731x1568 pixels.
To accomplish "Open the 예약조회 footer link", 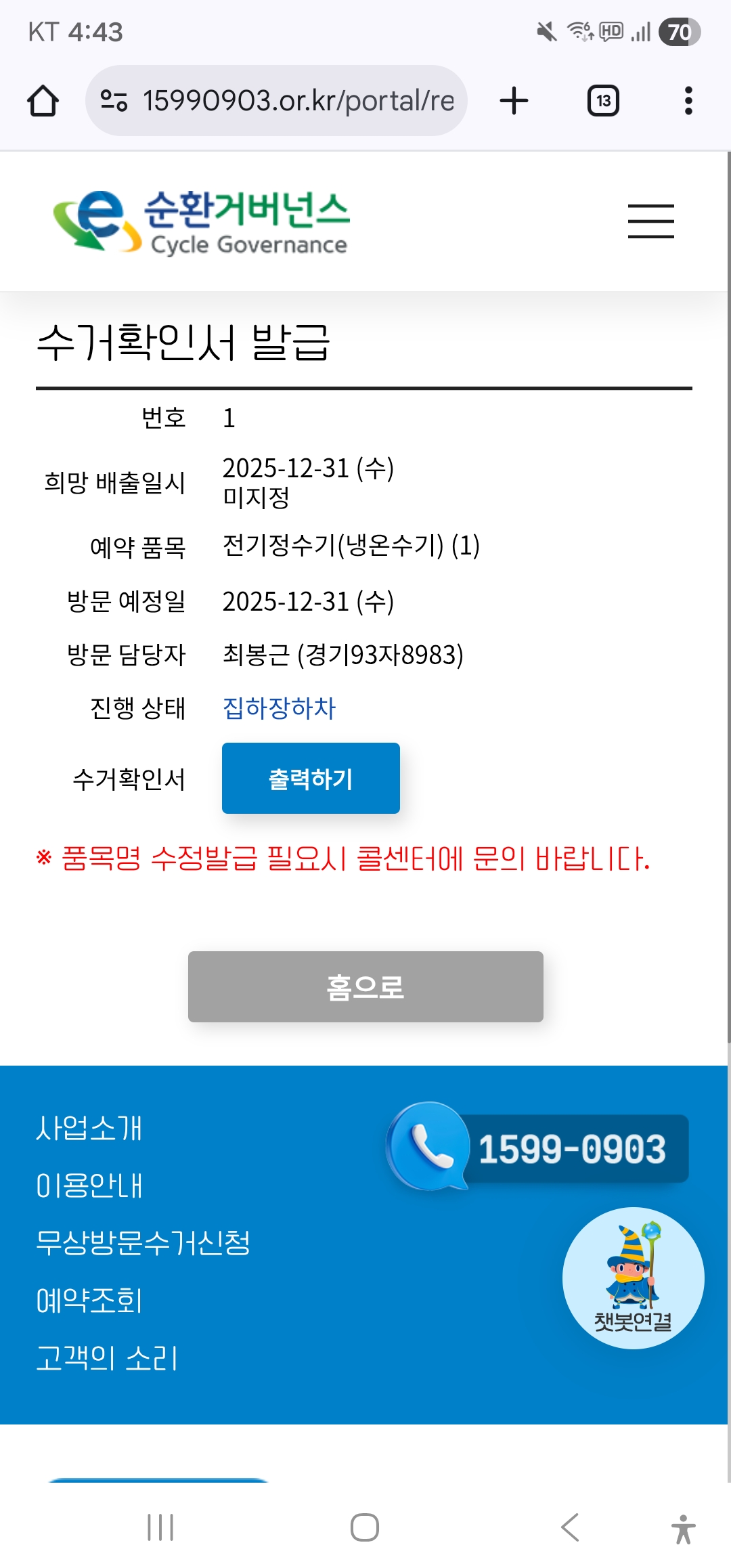I will [x=89, y=1301].
